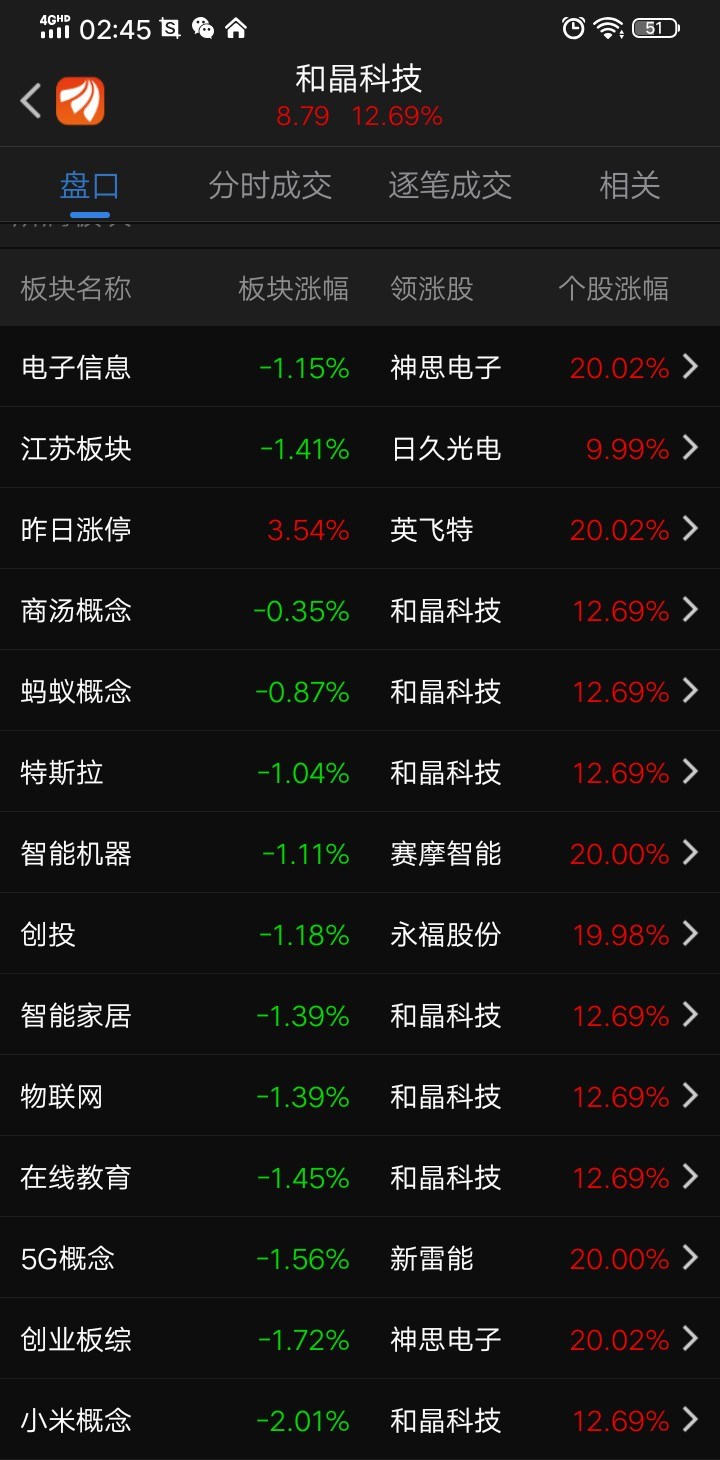Screen dimensions: 720x1460
Task: Open the 创业板综 sector row
Action: point(360,1339)
